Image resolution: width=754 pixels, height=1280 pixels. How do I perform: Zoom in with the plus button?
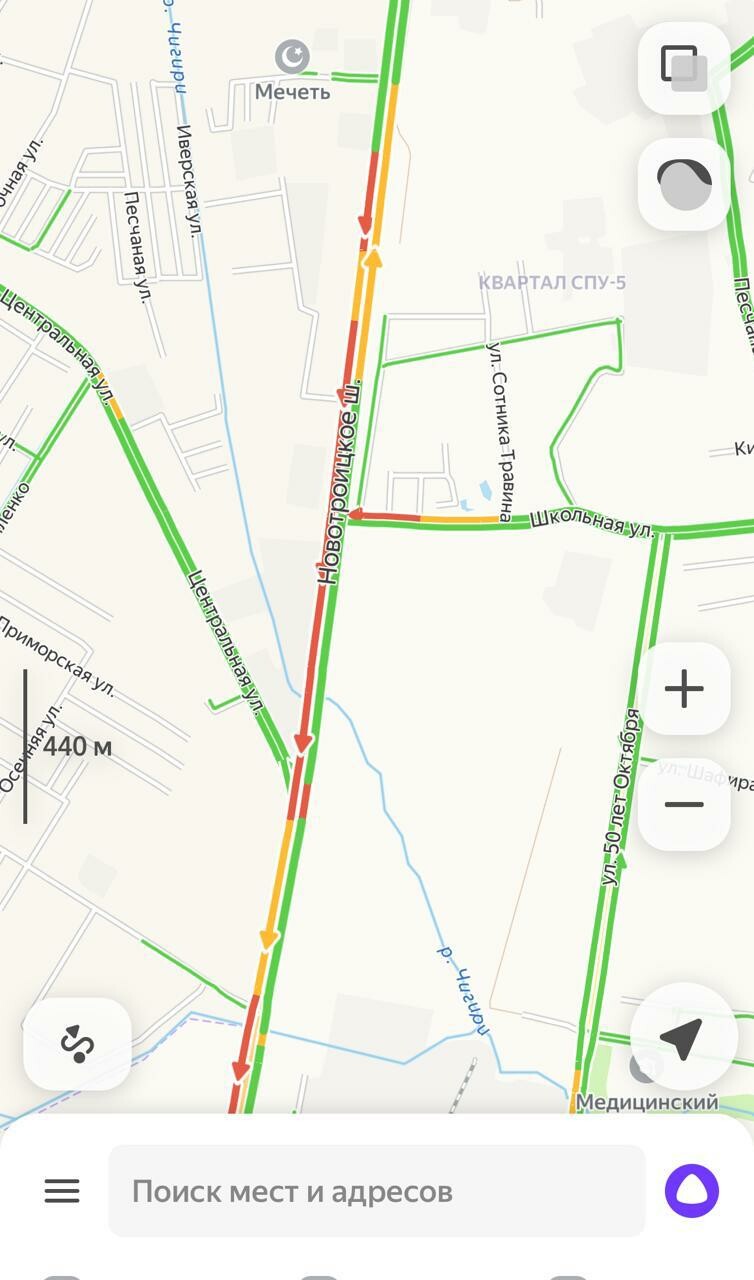pyautogui.click(x=684, y=689)
